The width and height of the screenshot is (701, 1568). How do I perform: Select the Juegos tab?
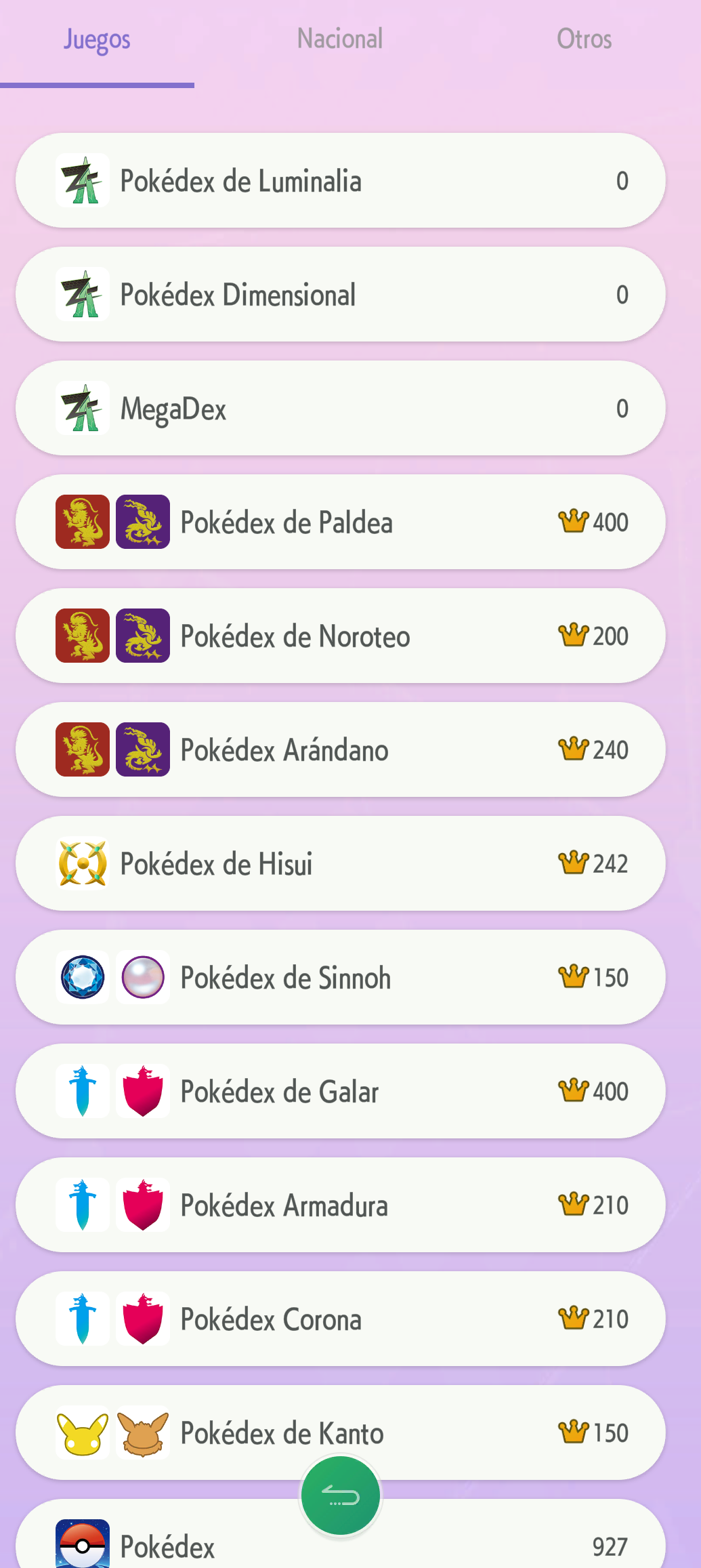pos(97,39)
